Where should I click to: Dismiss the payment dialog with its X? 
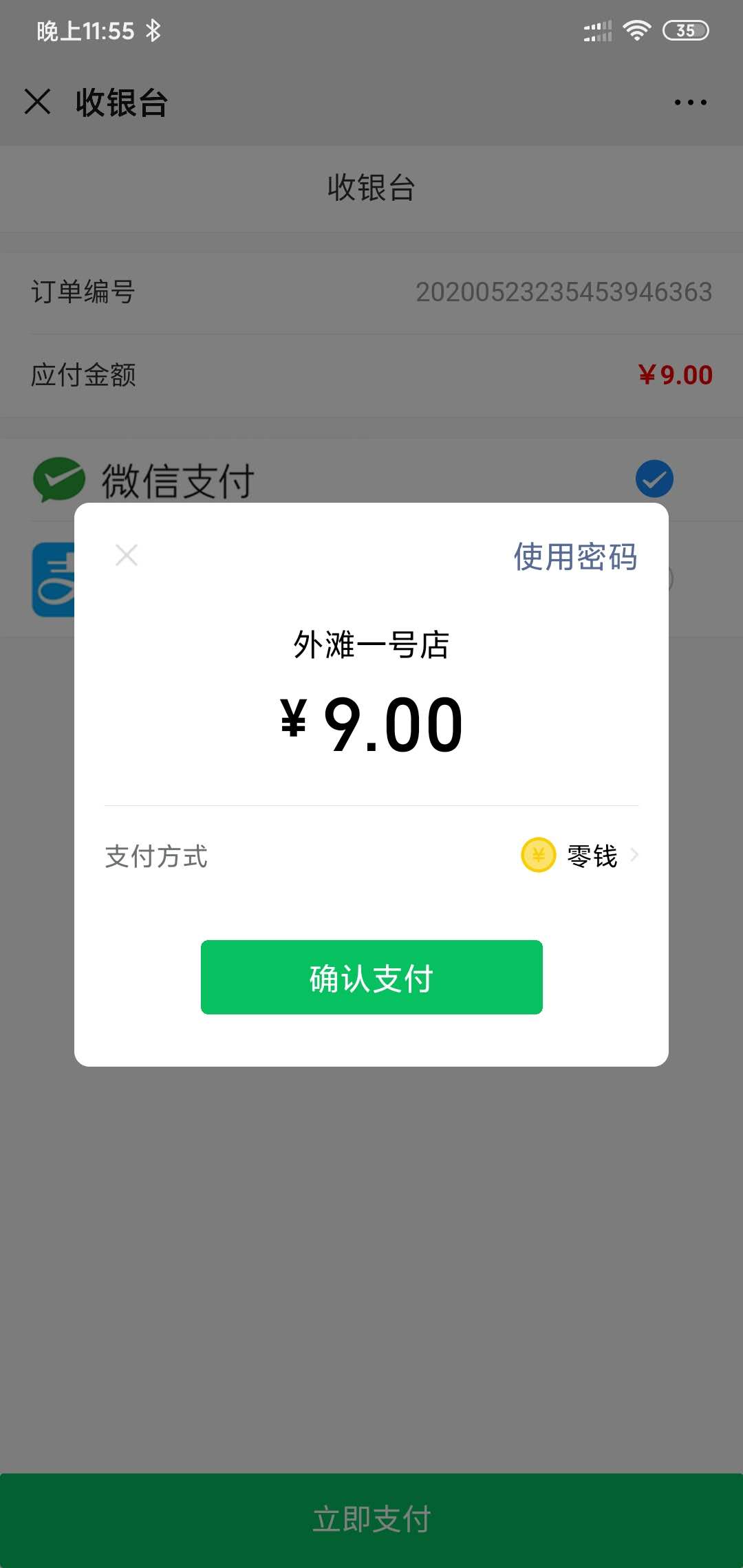[x=127, y=555]
